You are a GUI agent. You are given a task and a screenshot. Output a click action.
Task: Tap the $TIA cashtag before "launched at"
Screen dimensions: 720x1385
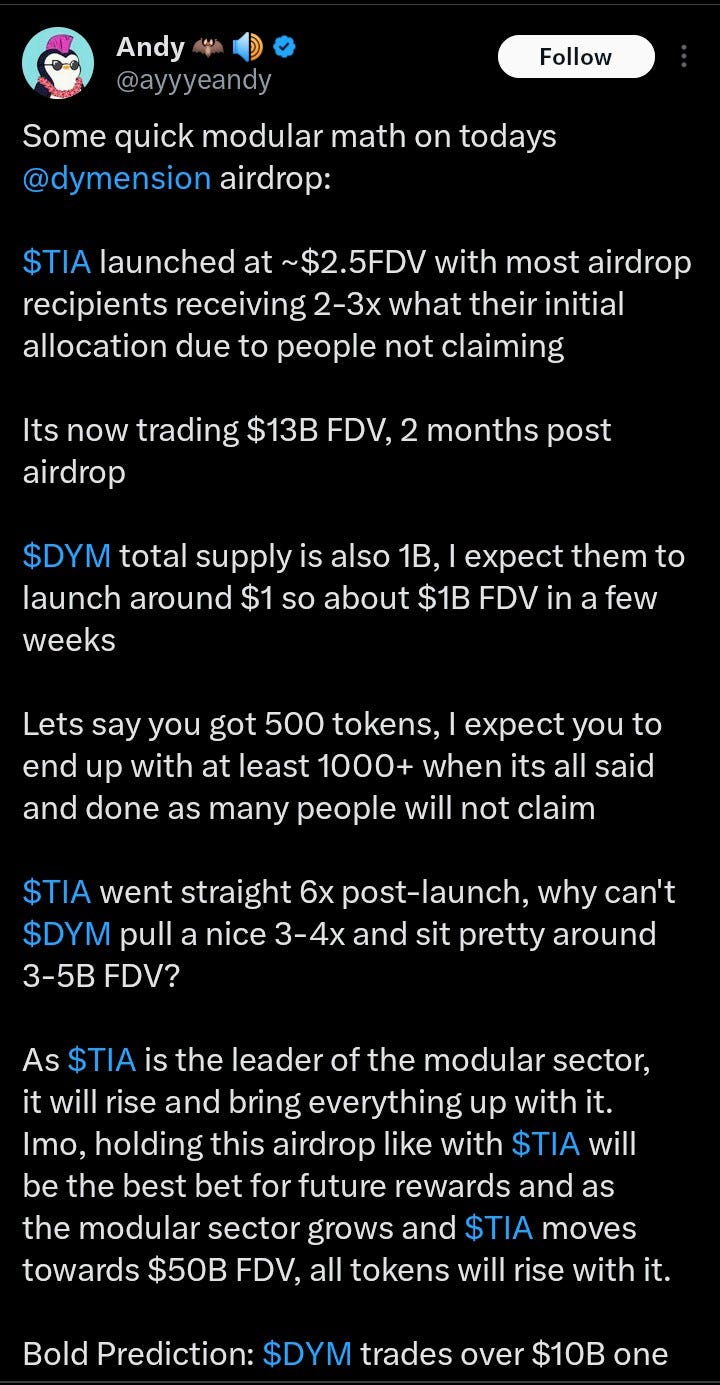point(56,262)
